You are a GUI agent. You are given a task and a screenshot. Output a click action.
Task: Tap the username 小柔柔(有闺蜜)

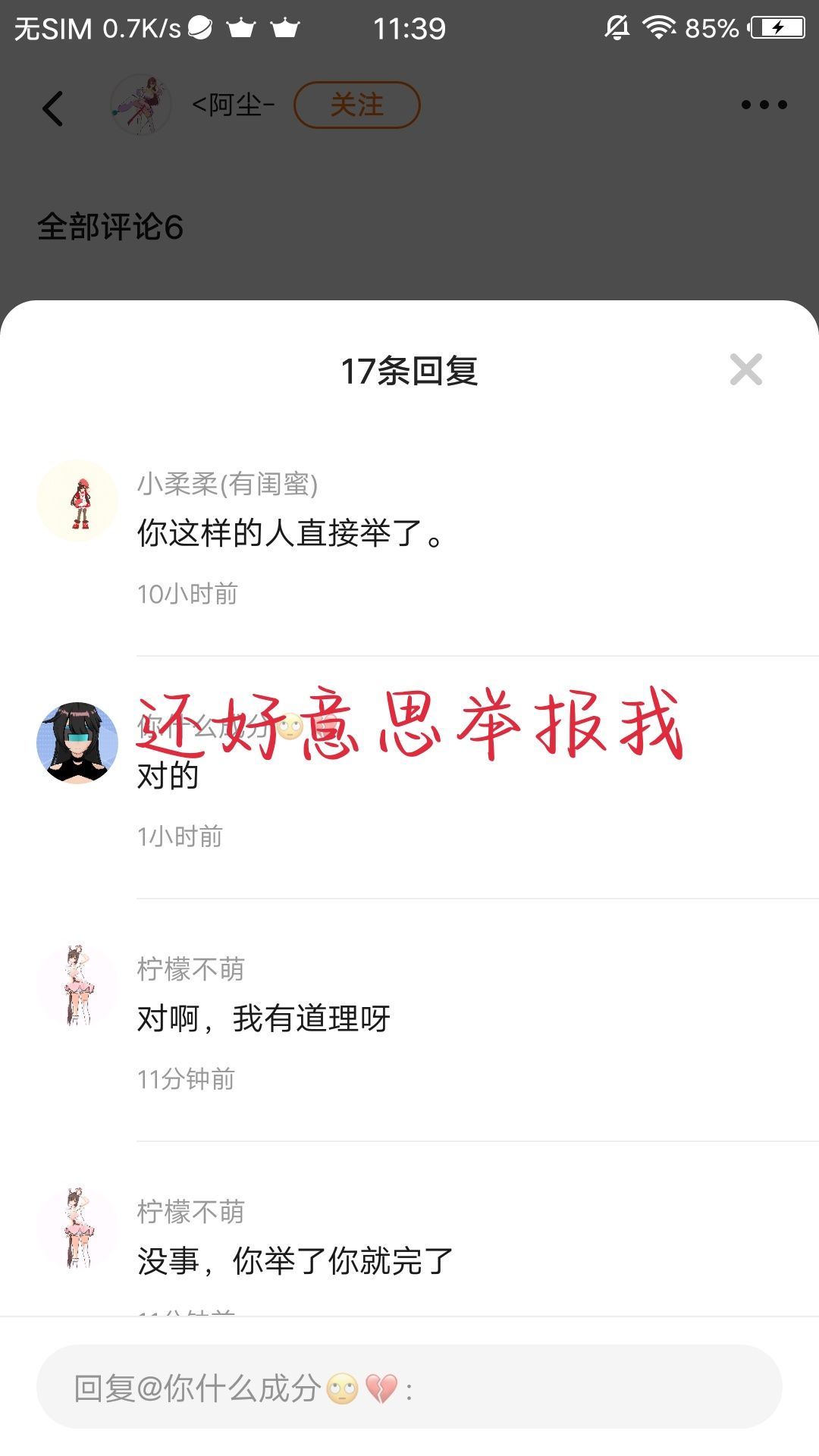pos(227,484)
